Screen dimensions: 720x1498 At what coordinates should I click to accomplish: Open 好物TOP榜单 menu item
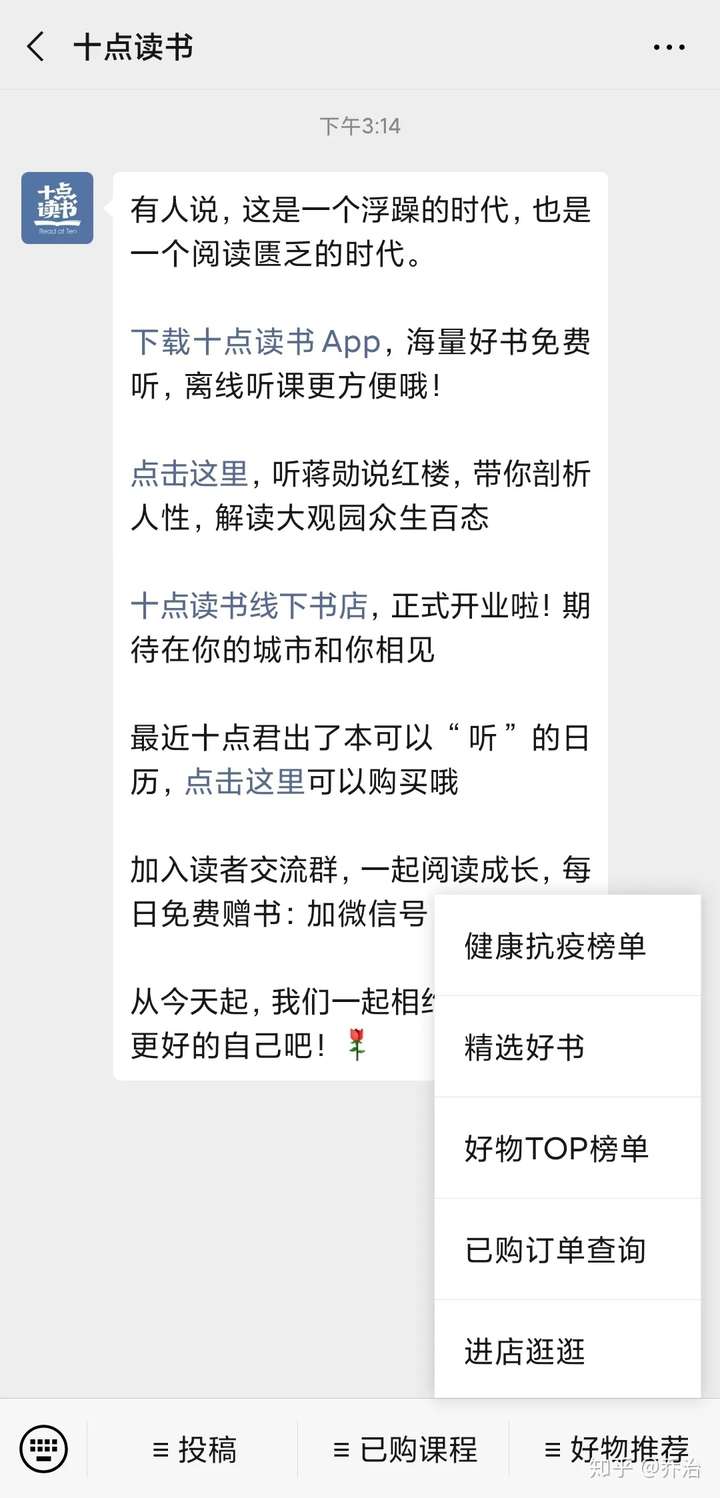point(556,1148)
